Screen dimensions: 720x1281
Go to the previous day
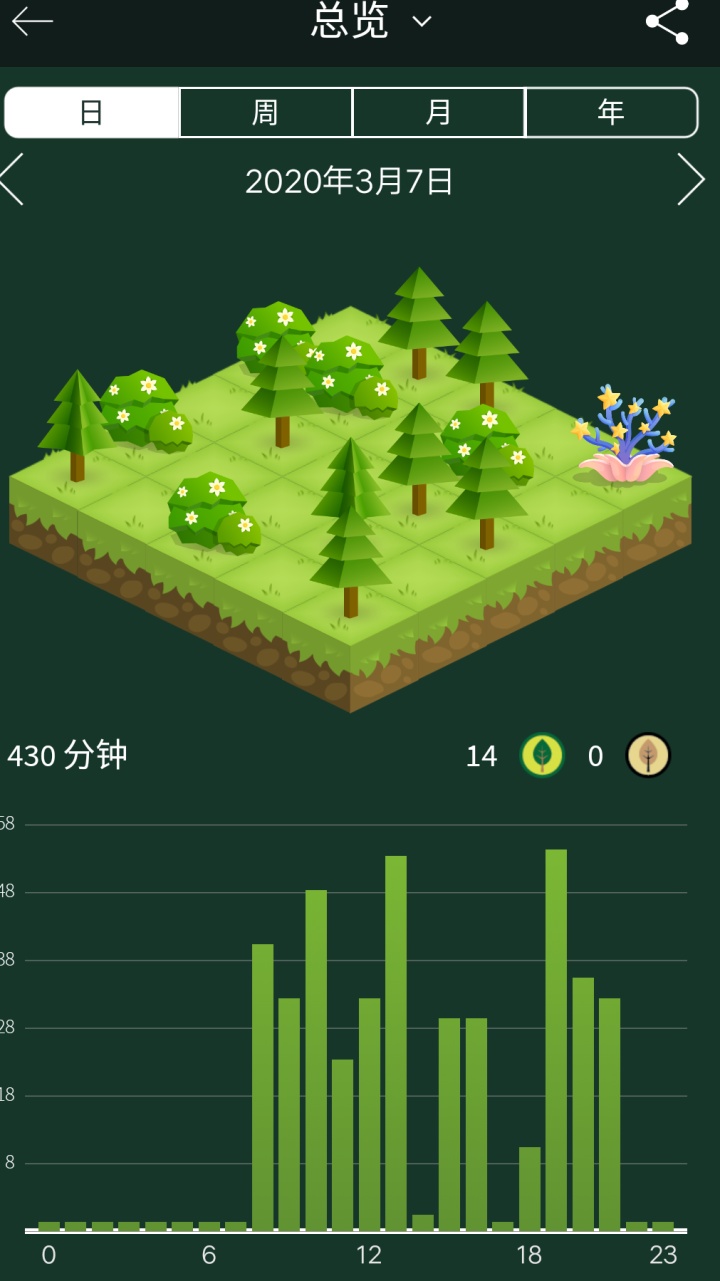point(13,181)
